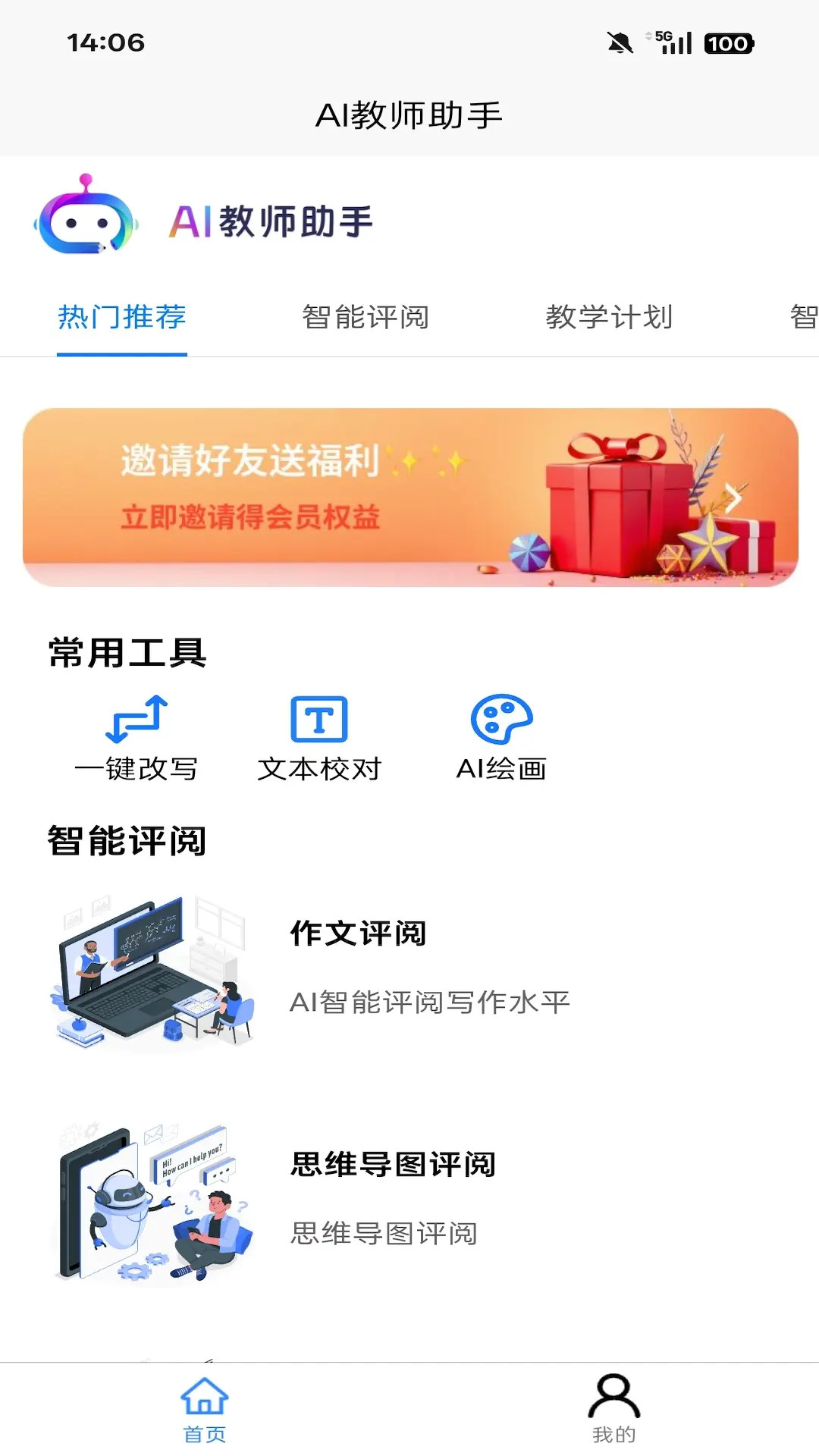Tap the AI robot mascot logo
819x1456 pixels.
click(83, 220)
